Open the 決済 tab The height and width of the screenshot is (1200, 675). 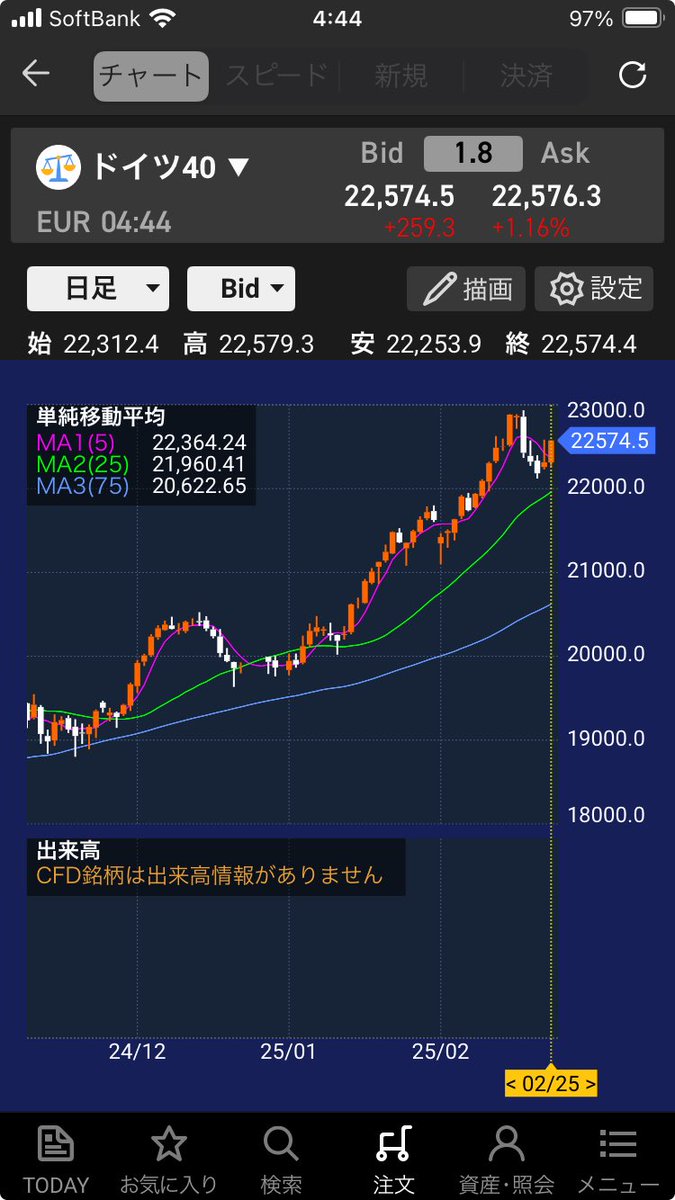527,75
